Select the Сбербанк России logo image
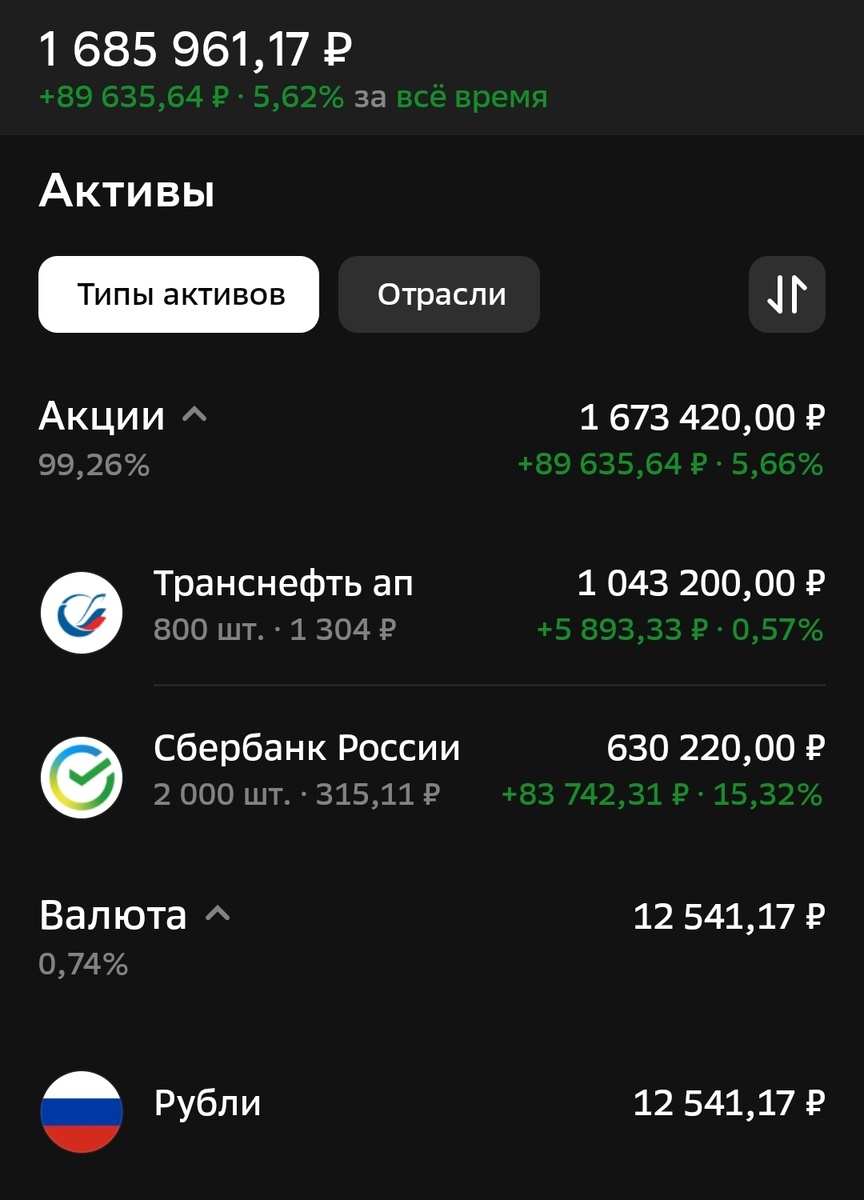 (82, 776)
